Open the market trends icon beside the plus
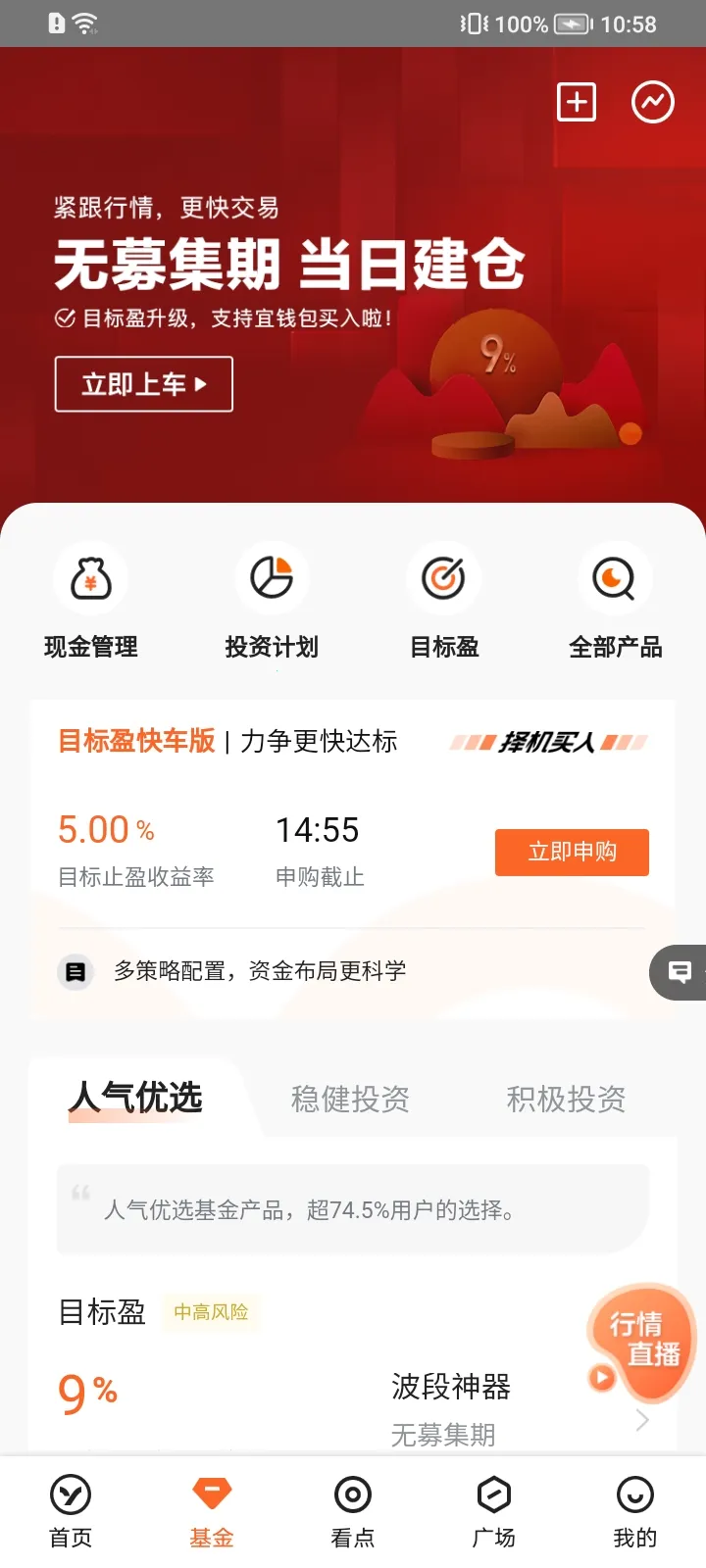706x1568 pixels. coord(653,102)
